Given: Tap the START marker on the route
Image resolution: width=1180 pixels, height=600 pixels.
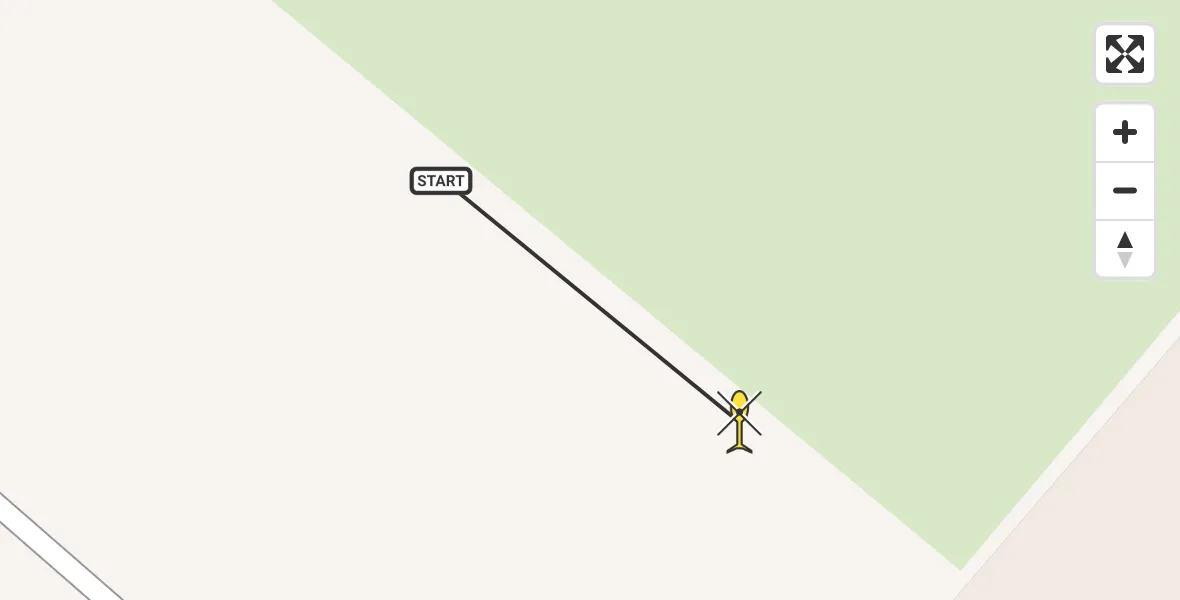Looking at the screenshot, I should (441, 181).
